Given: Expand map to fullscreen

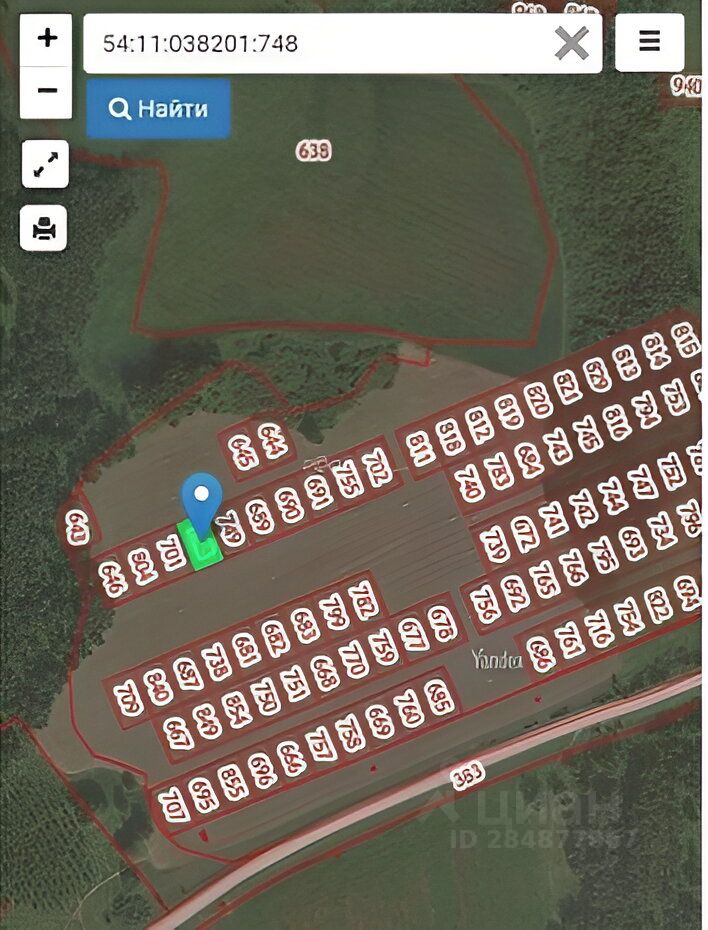Looking at the screenshot, I should (45, 165).
